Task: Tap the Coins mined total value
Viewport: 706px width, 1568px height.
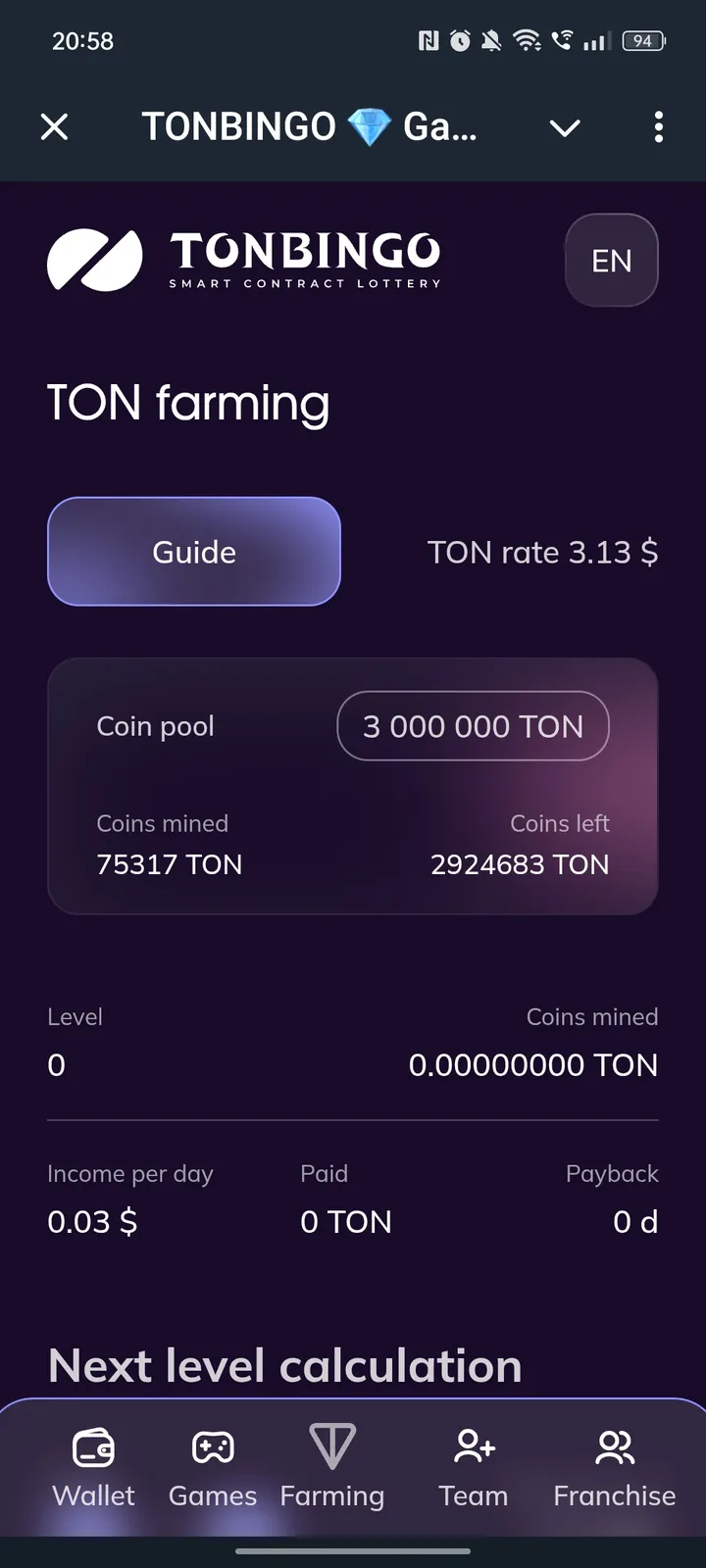Action: tap(533, 1064)
